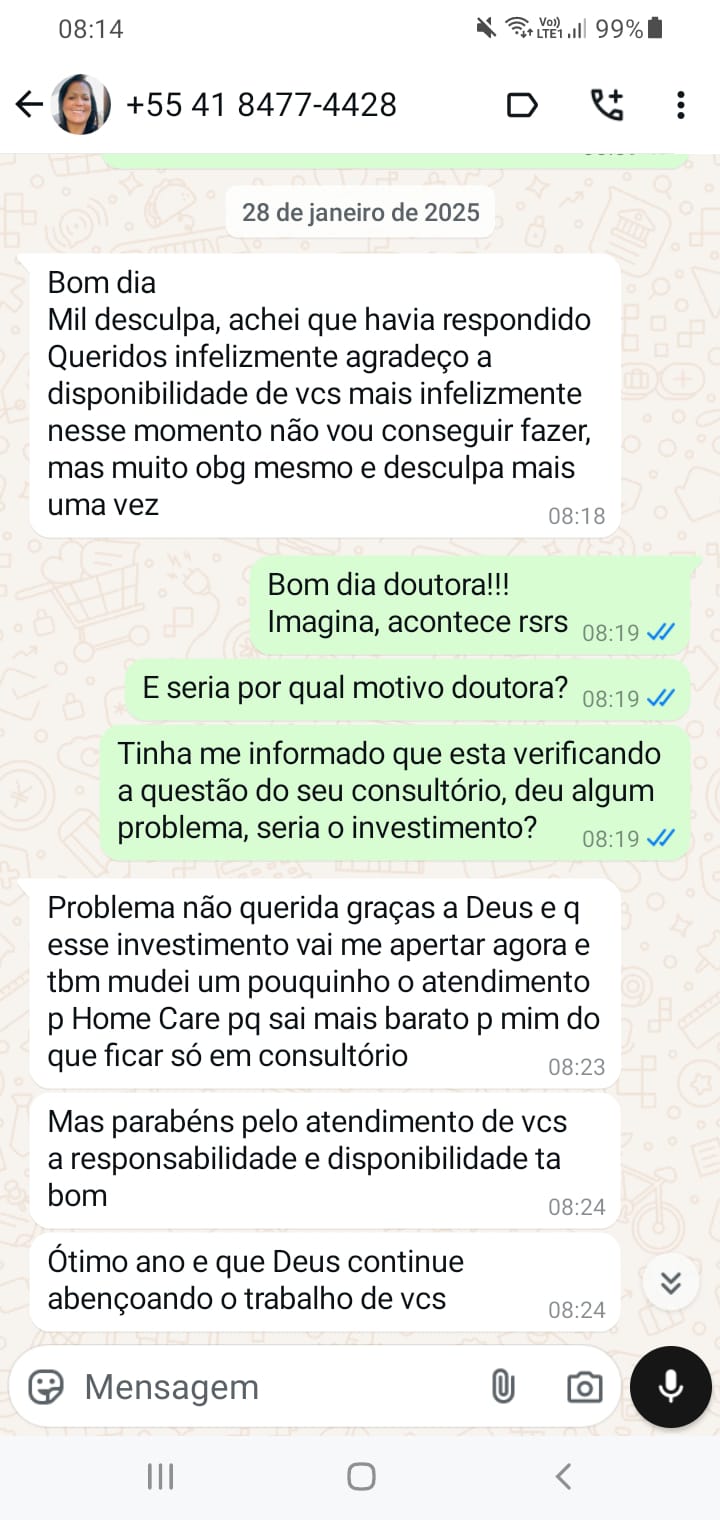
Task: Attach a file with the paperclip
Action: [x=502, y=1387]
